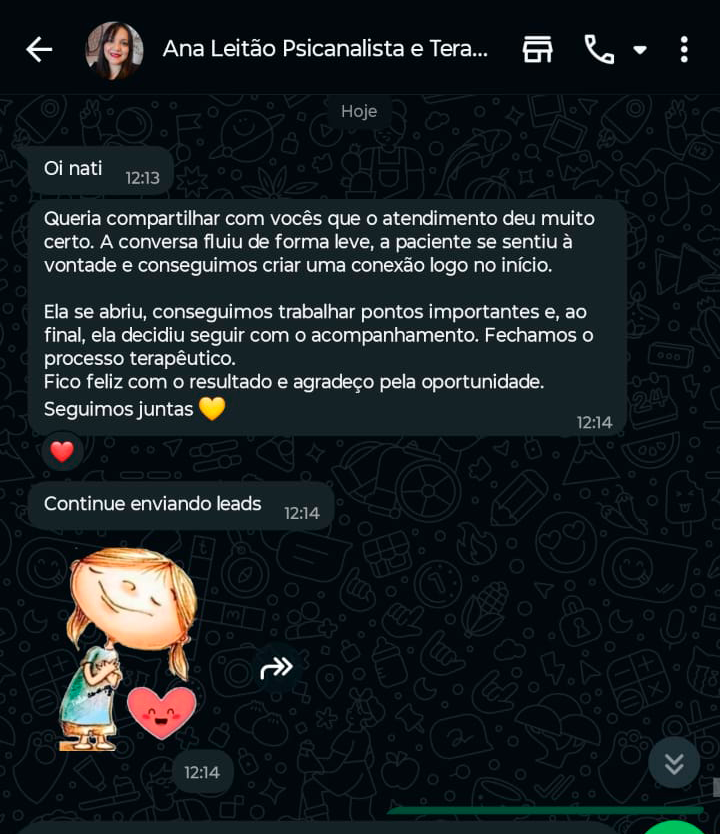Tap the 12:14 timestamp below the sticker
Image resolution: width=720 pixels, height=834 pixels.
(202, 772)
